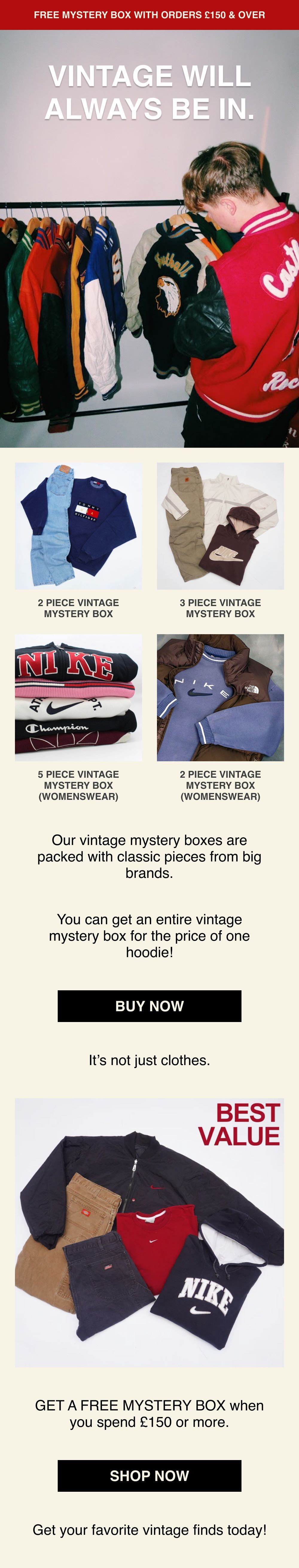Open the 5 Piece Womenswear Mystery Box tile
Image resolution: width=299 pixels, height=1568 pixels.
point(79,698)
